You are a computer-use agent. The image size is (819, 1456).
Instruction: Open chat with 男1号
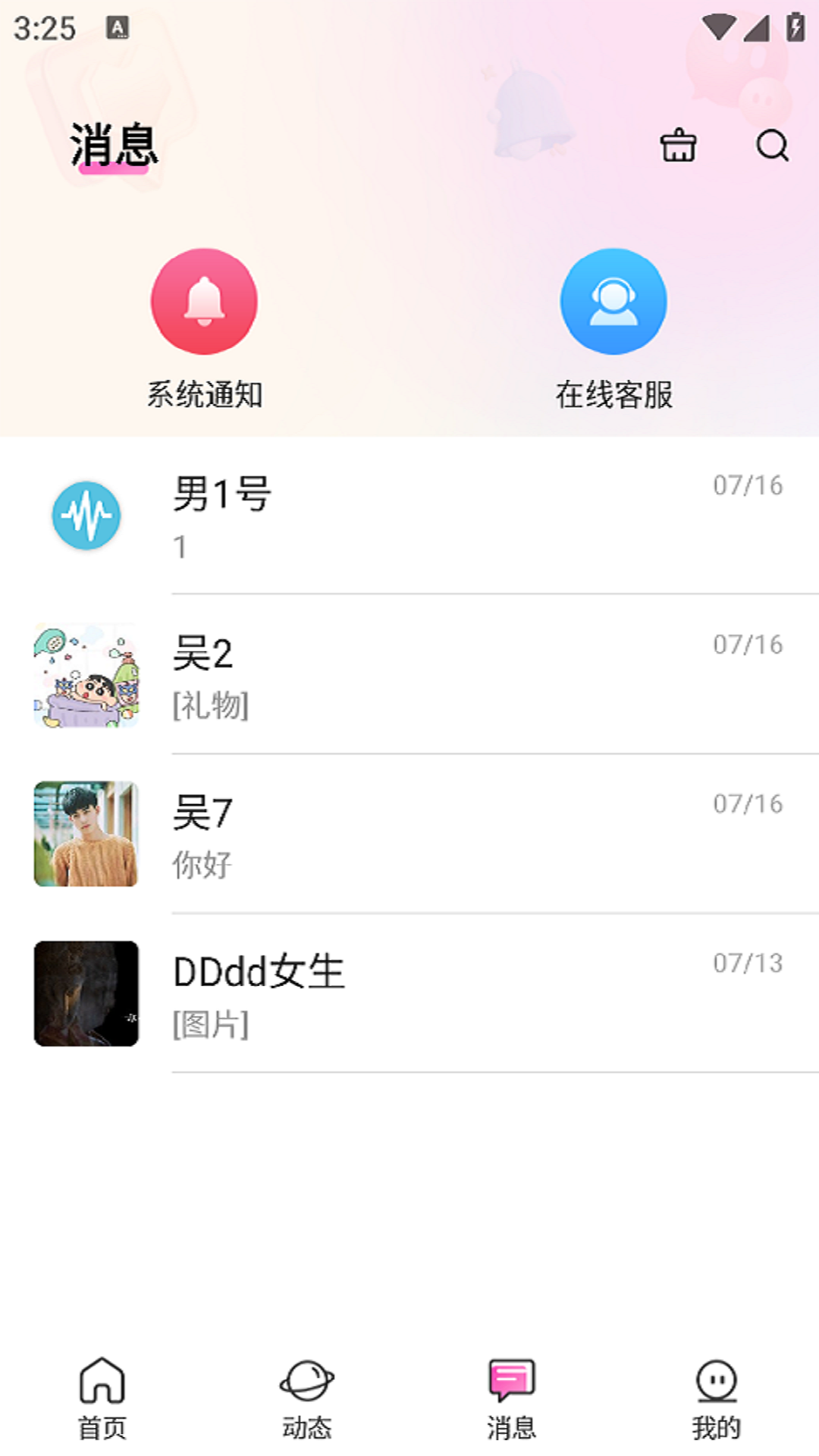(409, 516)
